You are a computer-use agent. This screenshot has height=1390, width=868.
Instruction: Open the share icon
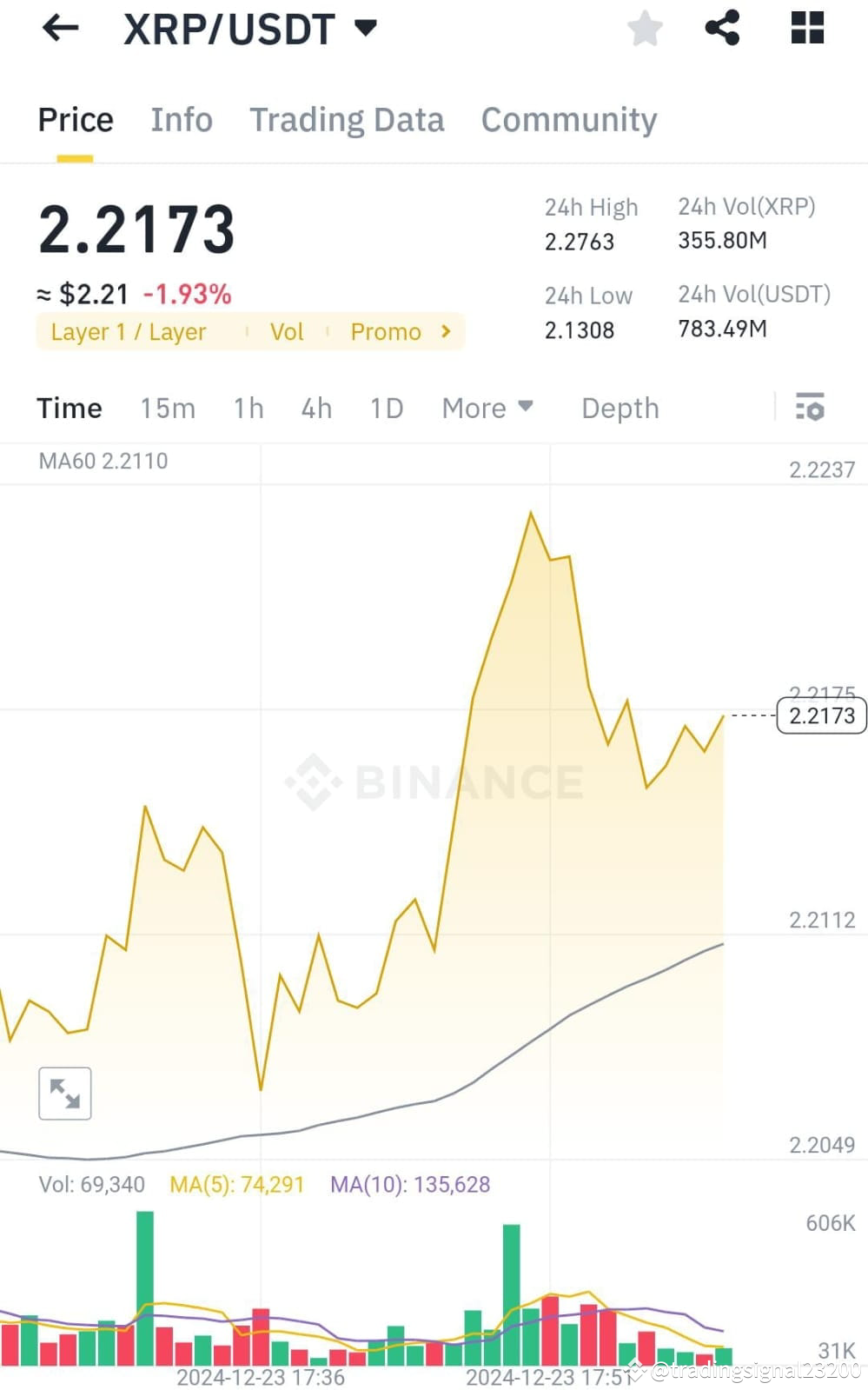(x=722, y=29)
